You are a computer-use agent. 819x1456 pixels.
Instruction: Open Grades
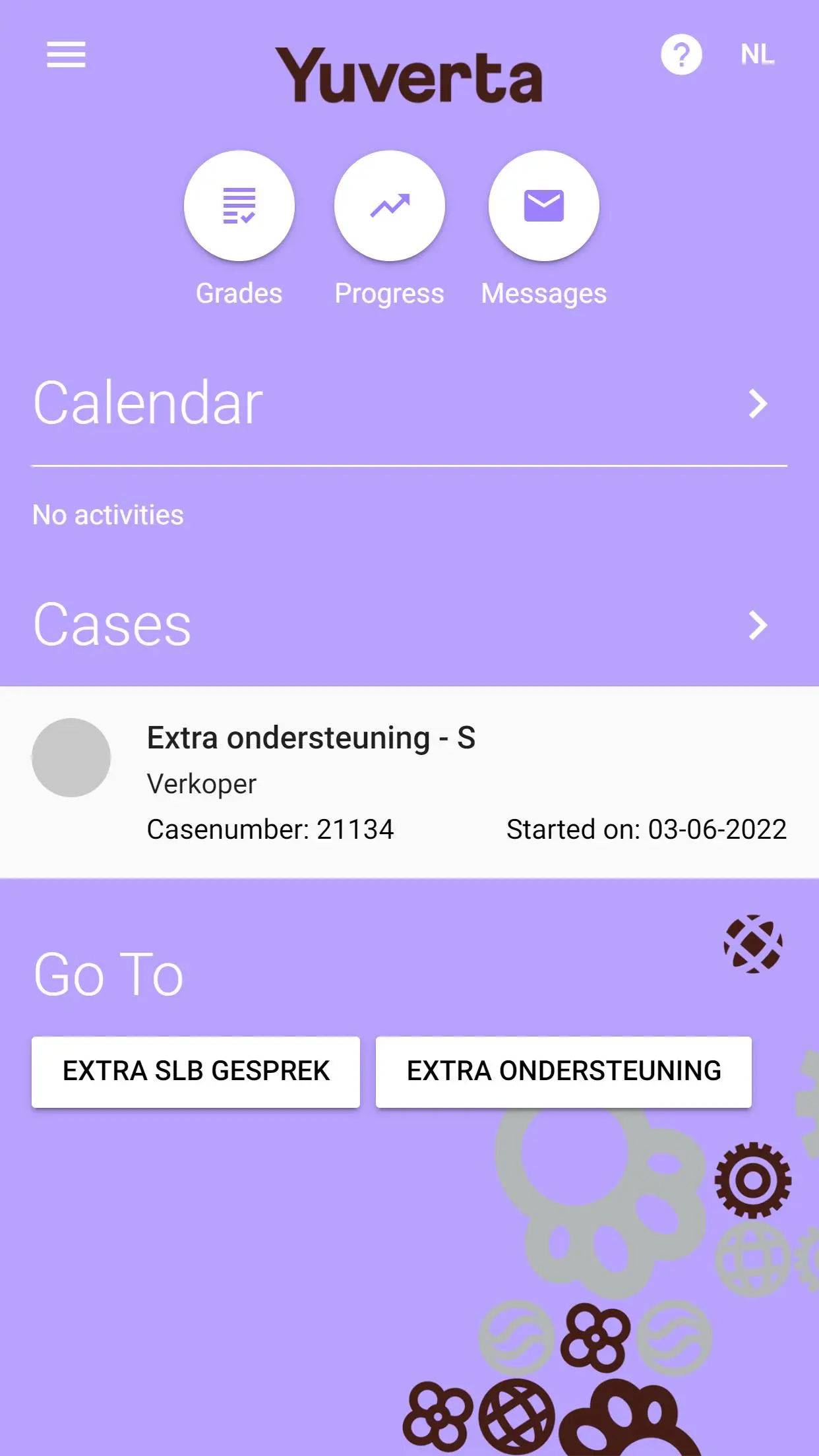(x=239, y=206)
